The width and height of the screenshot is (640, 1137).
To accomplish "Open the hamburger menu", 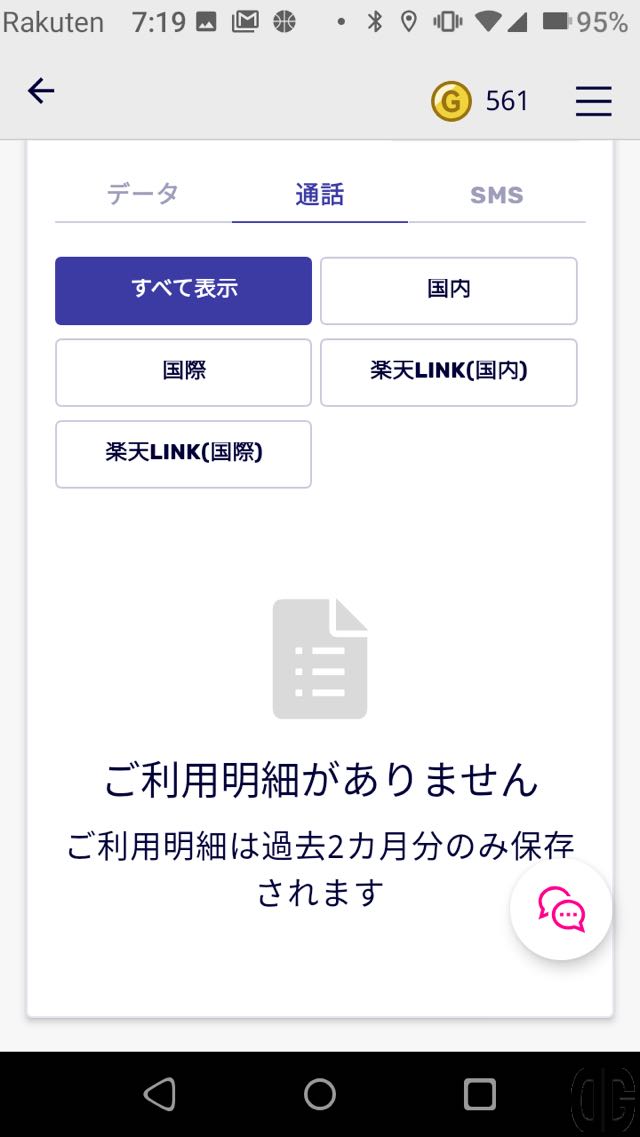I will pyautogui.click(x=594, y=101).
